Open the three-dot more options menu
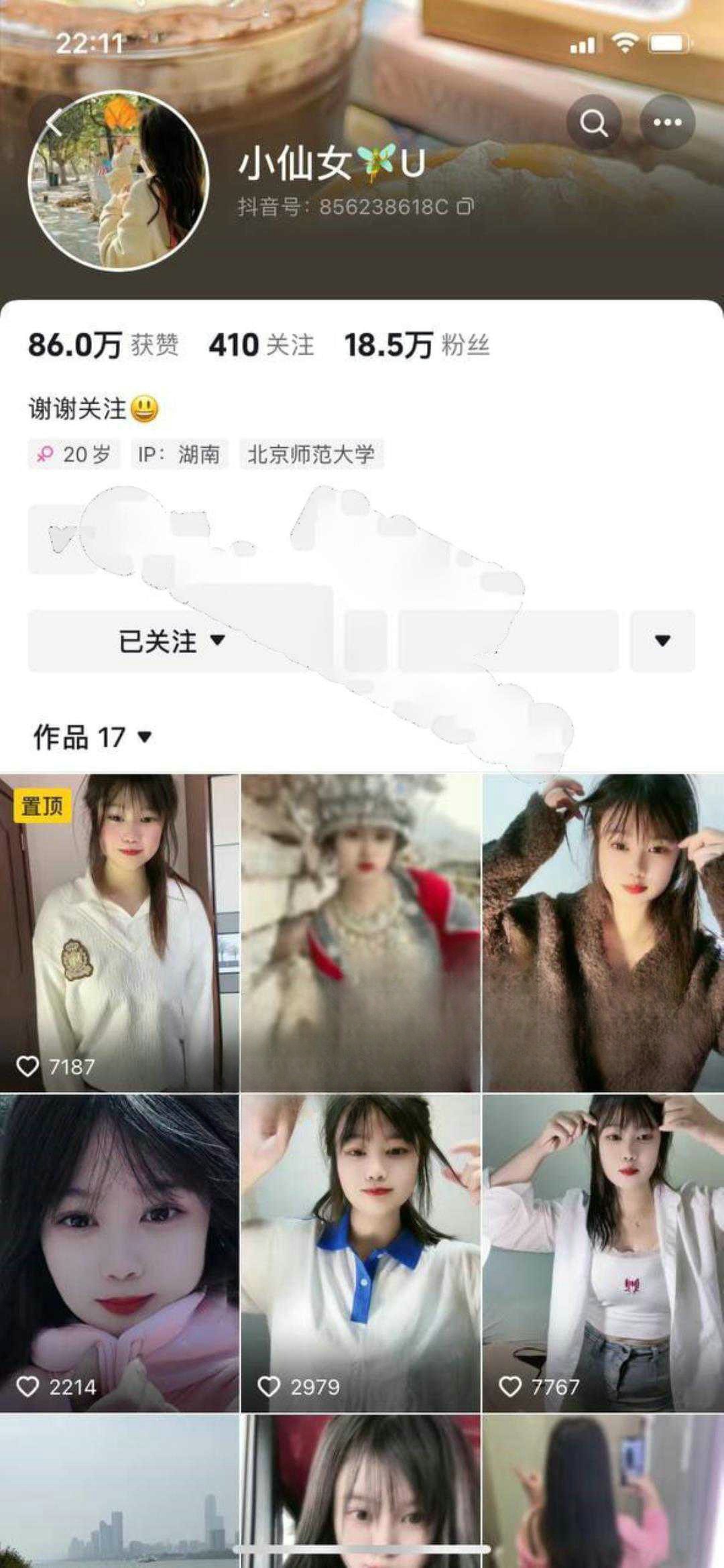Viewport: 724px width, 1568px height. point(667,123)
